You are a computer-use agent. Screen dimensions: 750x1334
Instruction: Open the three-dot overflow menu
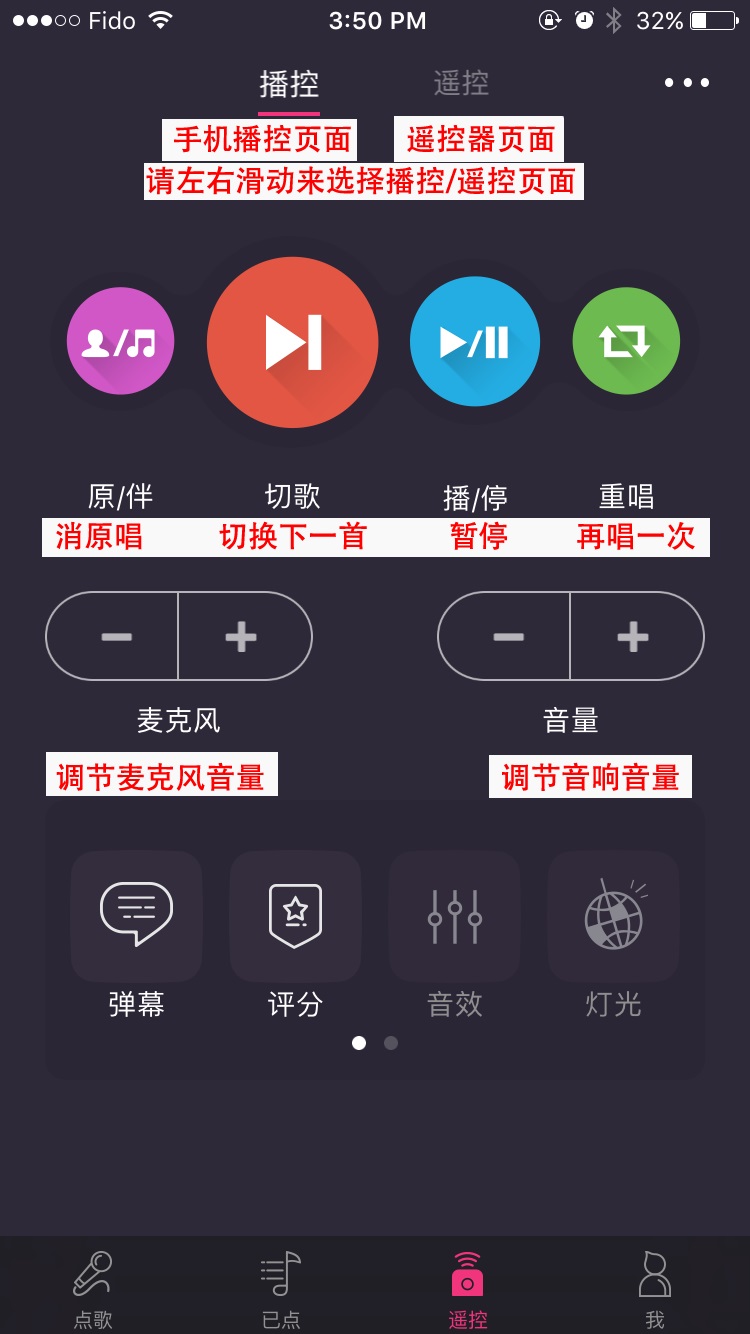coord(687,83)
